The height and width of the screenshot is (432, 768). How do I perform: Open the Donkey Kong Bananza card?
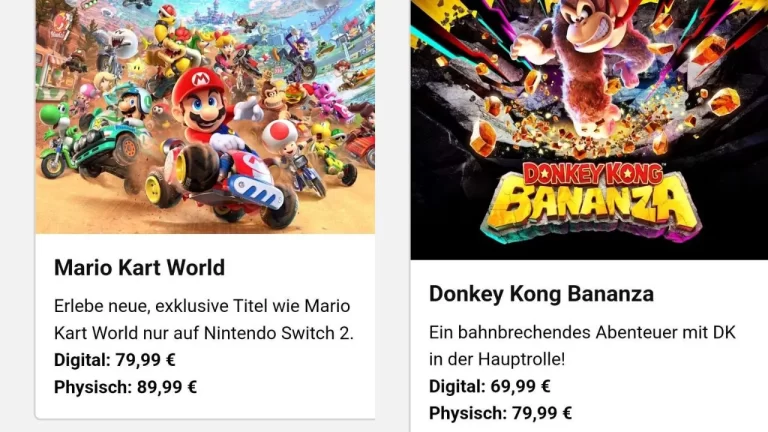[541, 294]
